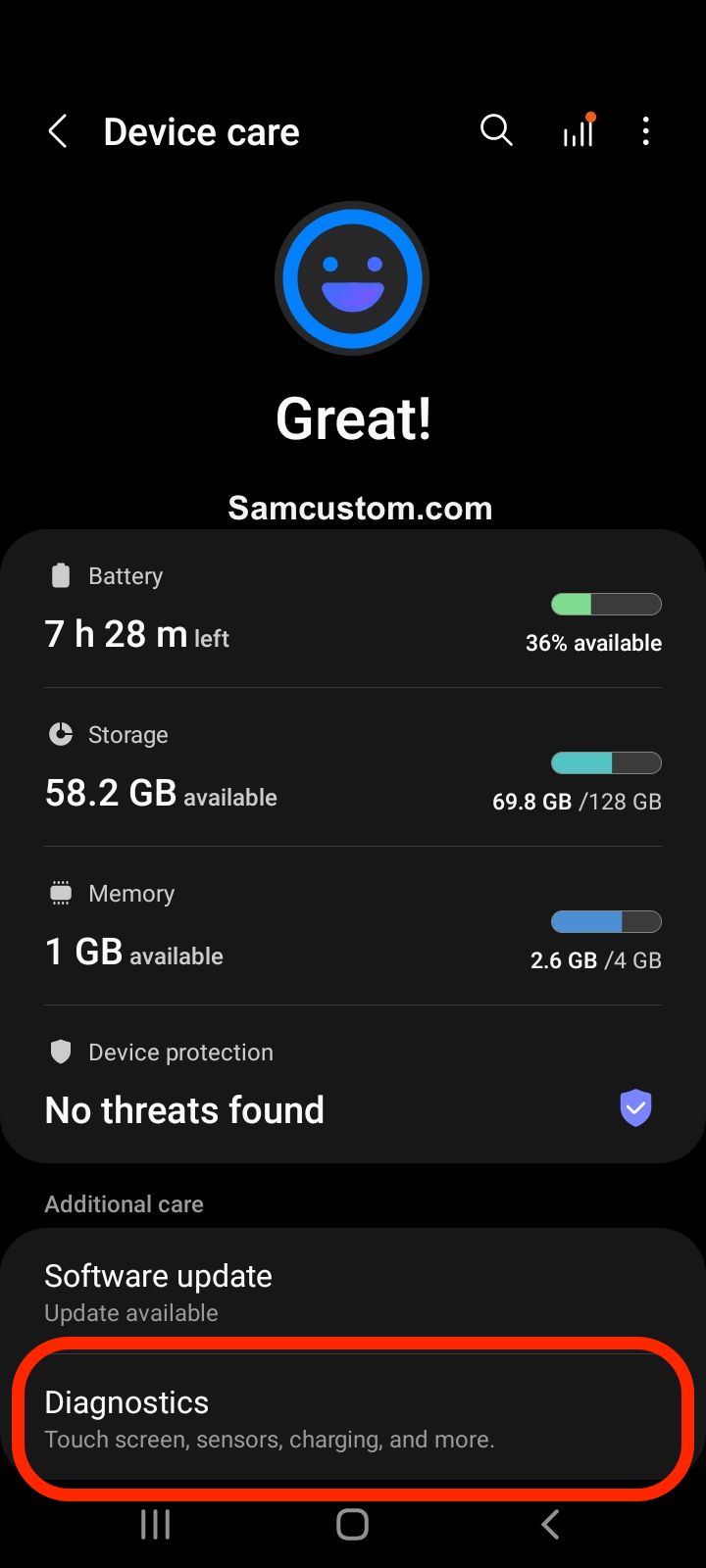
Task: Open Diagnostics
Action: [353, 1418]
